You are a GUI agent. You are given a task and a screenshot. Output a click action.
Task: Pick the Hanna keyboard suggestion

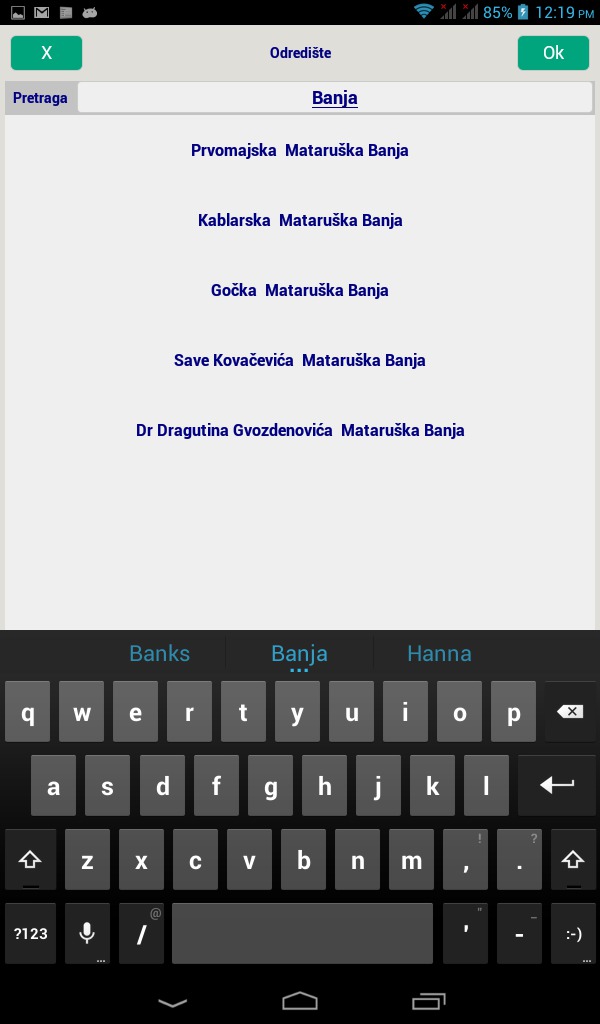439,653
